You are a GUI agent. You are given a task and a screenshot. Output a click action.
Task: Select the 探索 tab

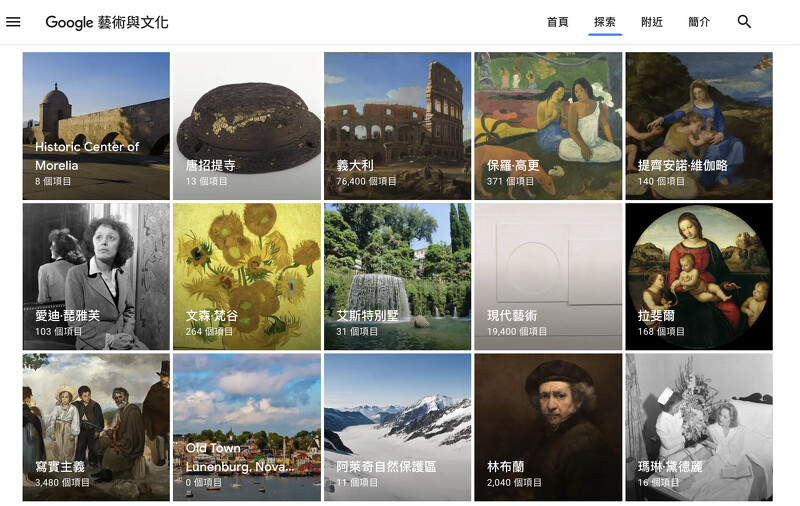point(605,22)
